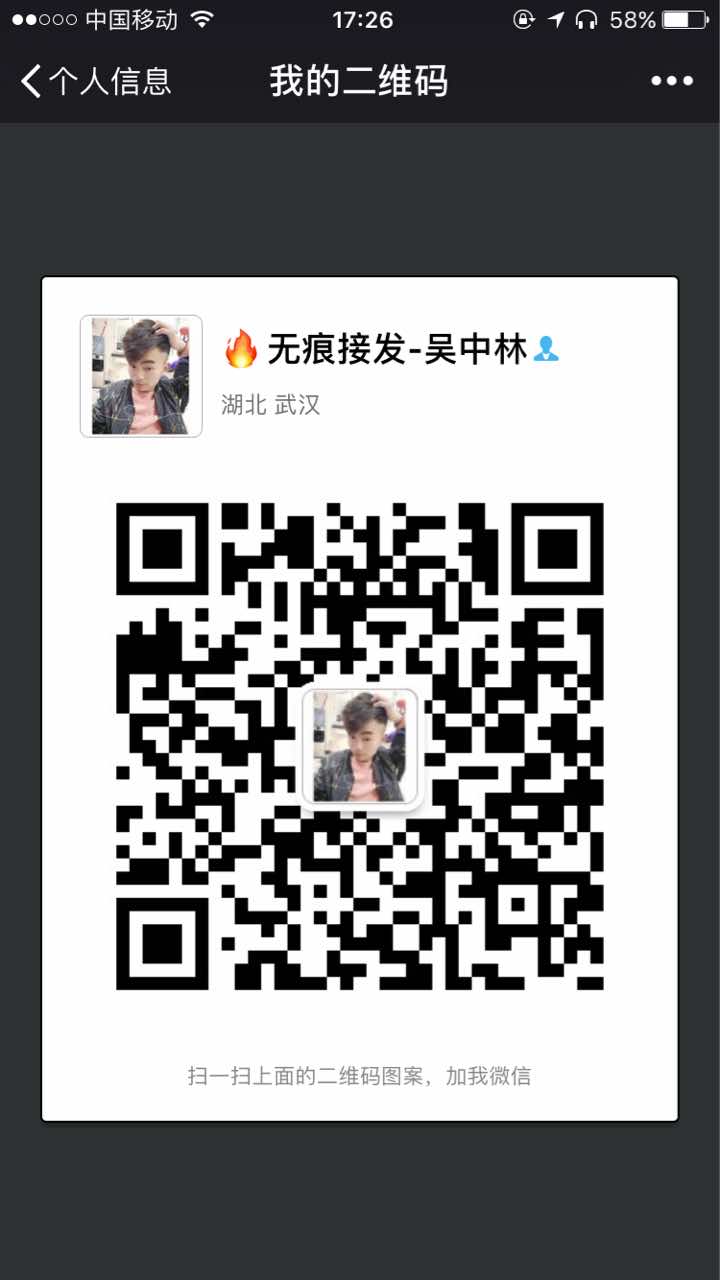The width and height of the screenshot is (720, 1280).
Task: Go back to 个人信息 page
Action: point(95,81)
